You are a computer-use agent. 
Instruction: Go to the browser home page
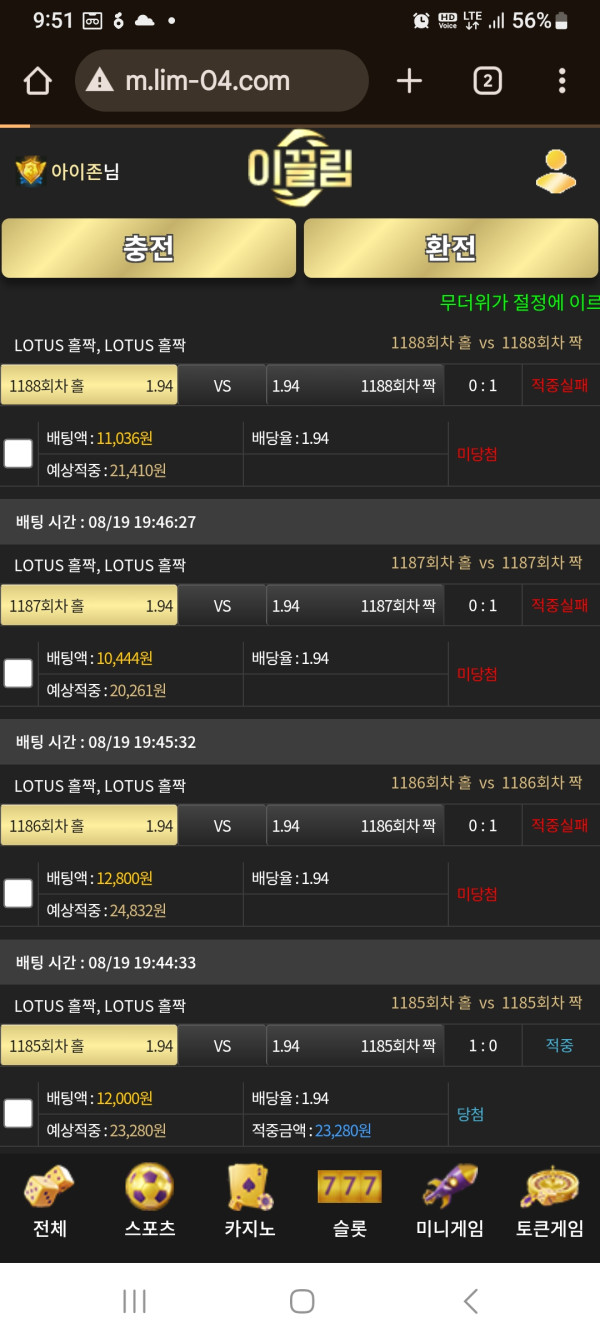[x=37, y=81]
